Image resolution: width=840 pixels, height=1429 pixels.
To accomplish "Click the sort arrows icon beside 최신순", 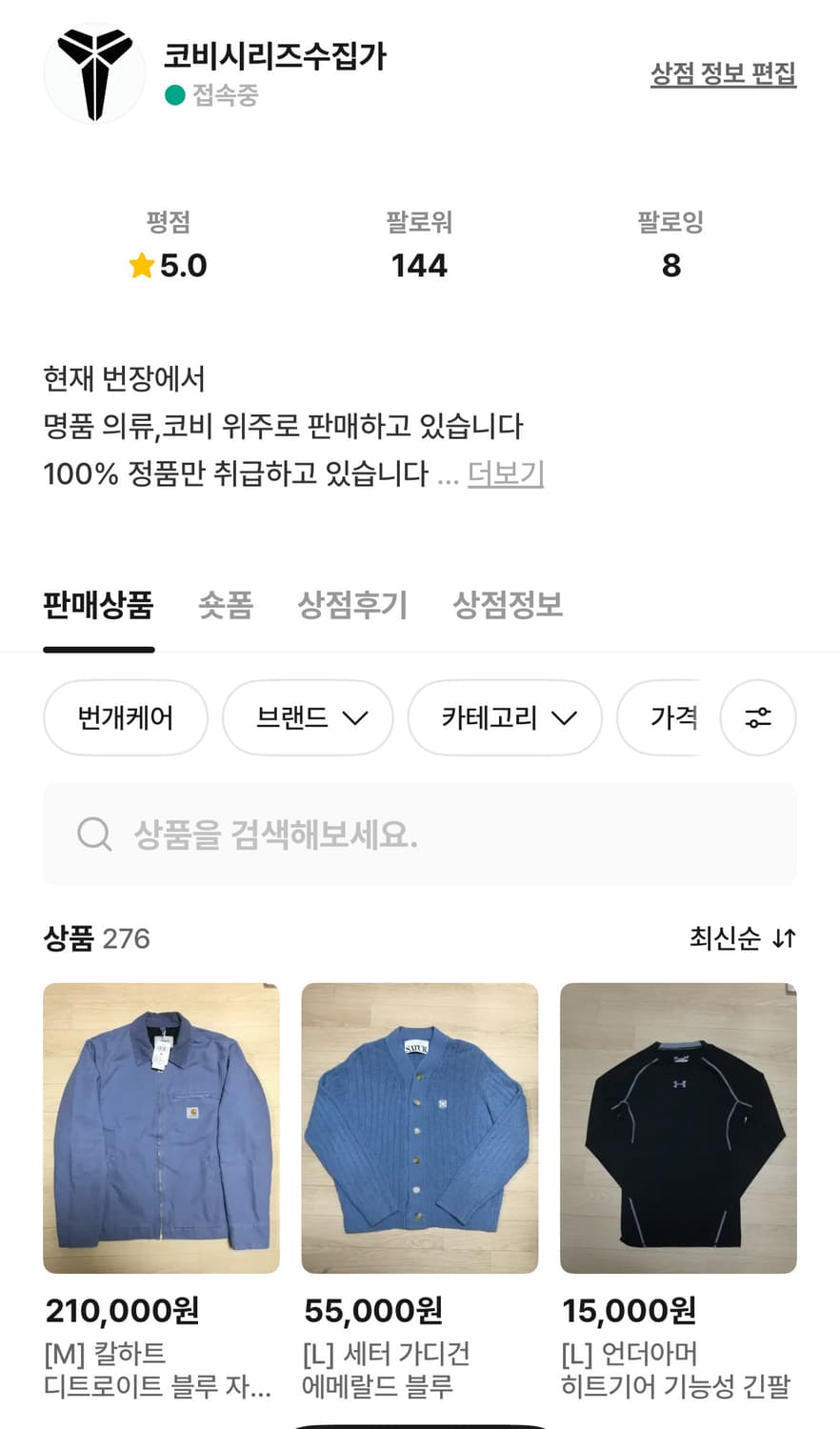I will point(783,939).
